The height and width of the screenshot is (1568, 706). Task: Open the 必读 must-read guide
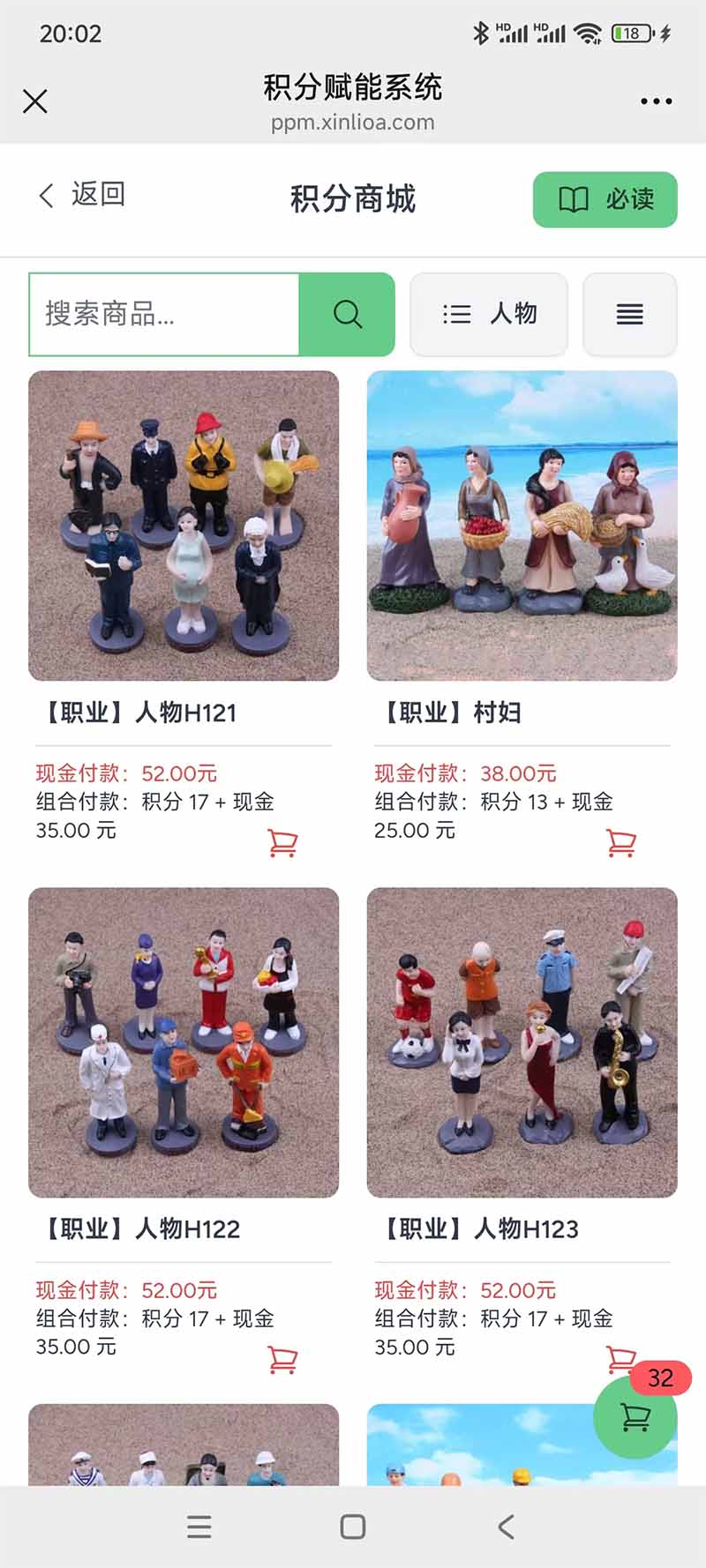[605, 199]
